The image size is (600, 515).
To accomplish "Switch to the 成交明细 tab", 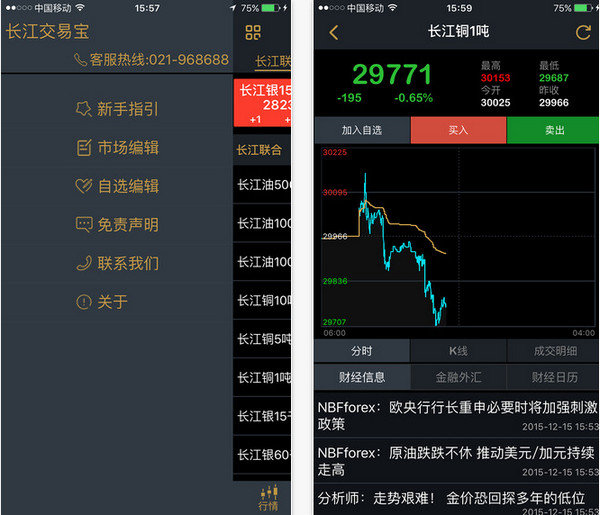I will point(553,351).
